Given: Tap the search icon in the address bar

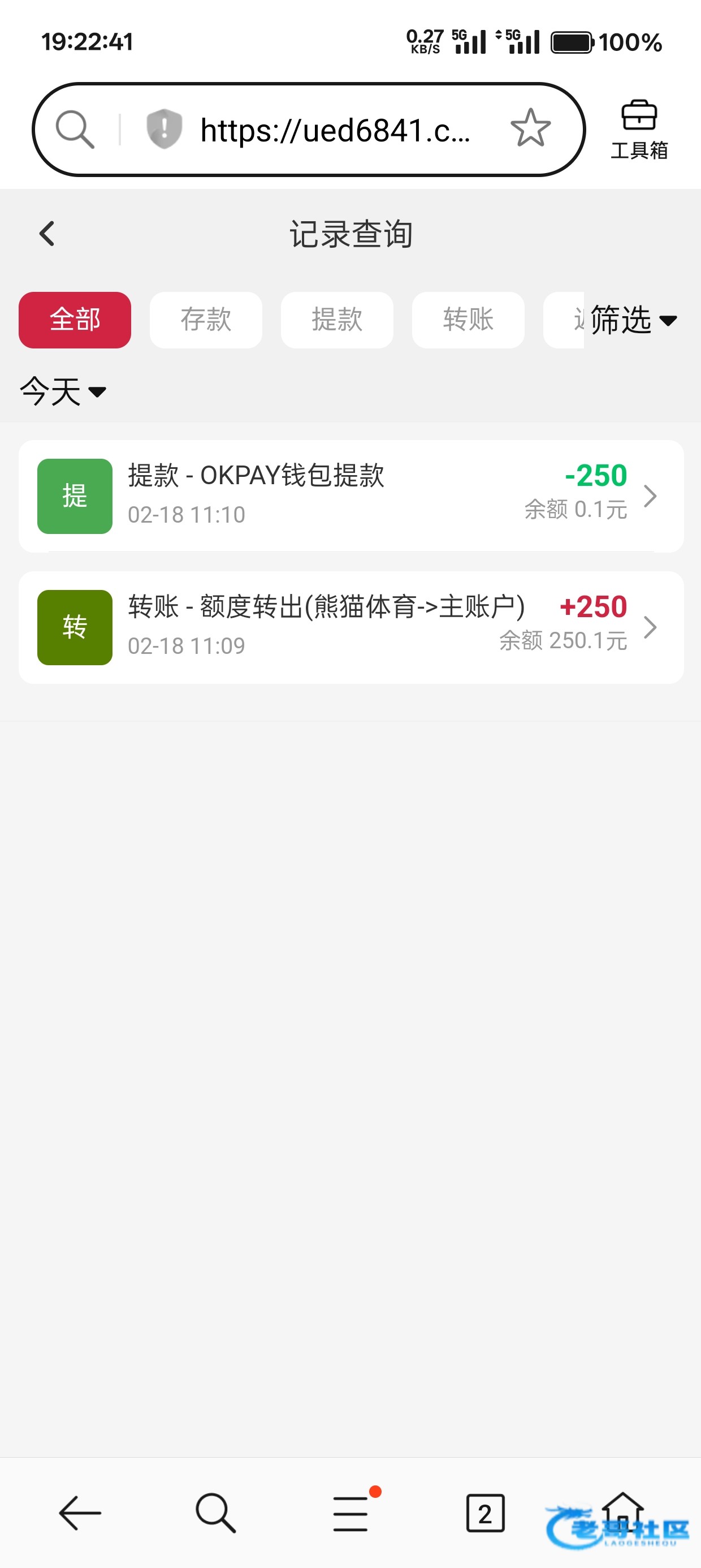Looking at the screenshot, I should (x=75, y=129).
